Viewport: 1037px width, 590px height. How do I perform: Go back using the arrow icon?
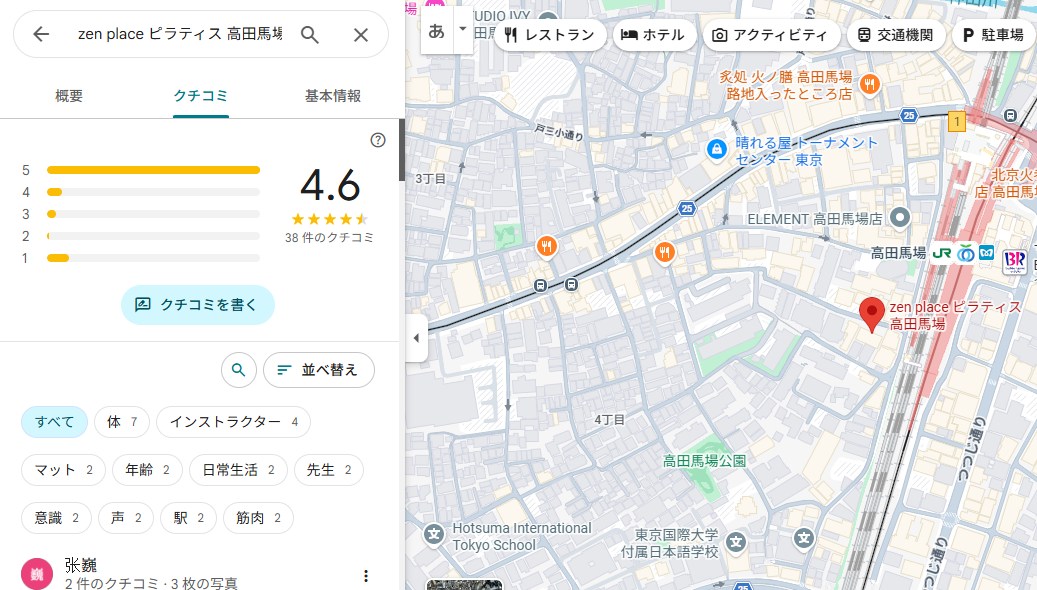tap(41, 35)
